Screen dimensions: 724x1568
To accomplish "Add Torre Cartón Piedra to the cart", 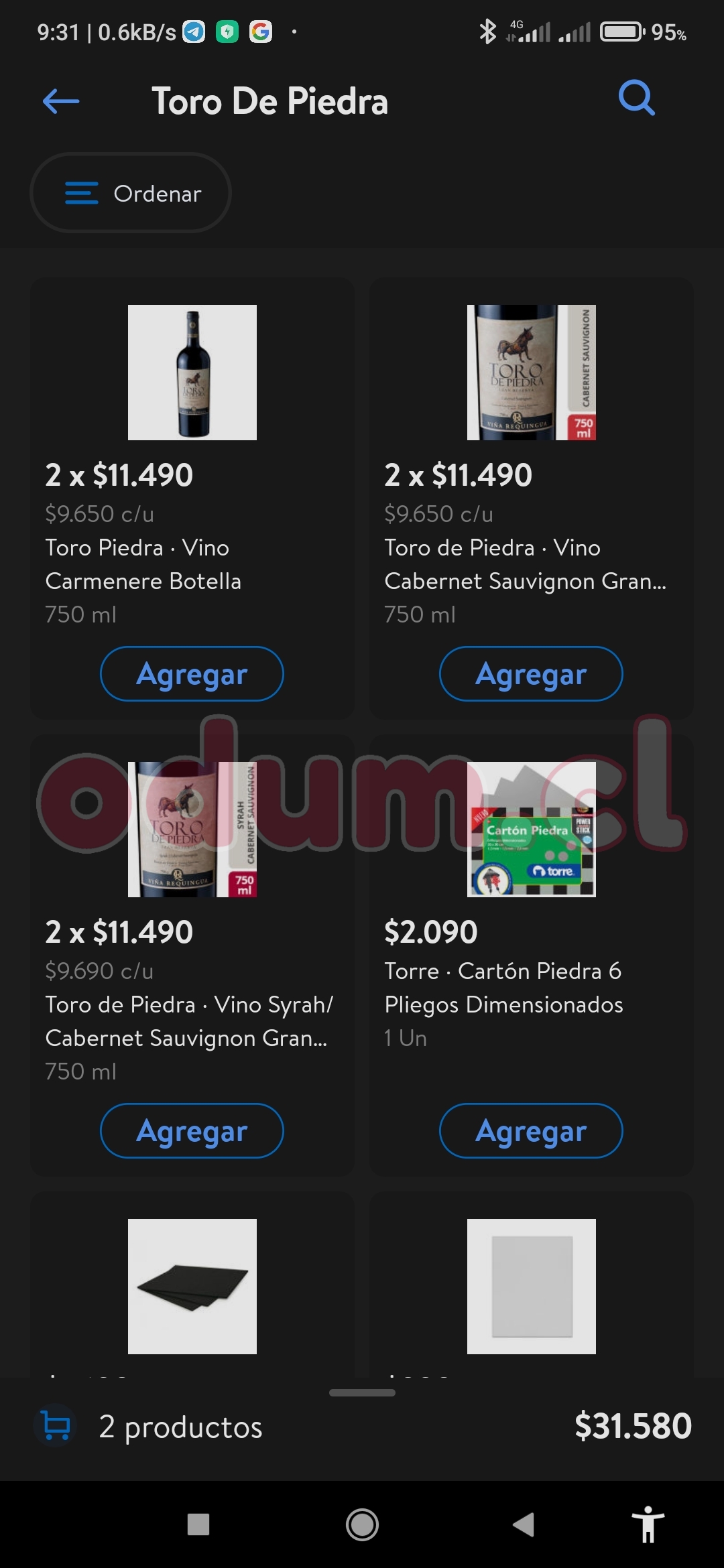I will pos(531,1131).
